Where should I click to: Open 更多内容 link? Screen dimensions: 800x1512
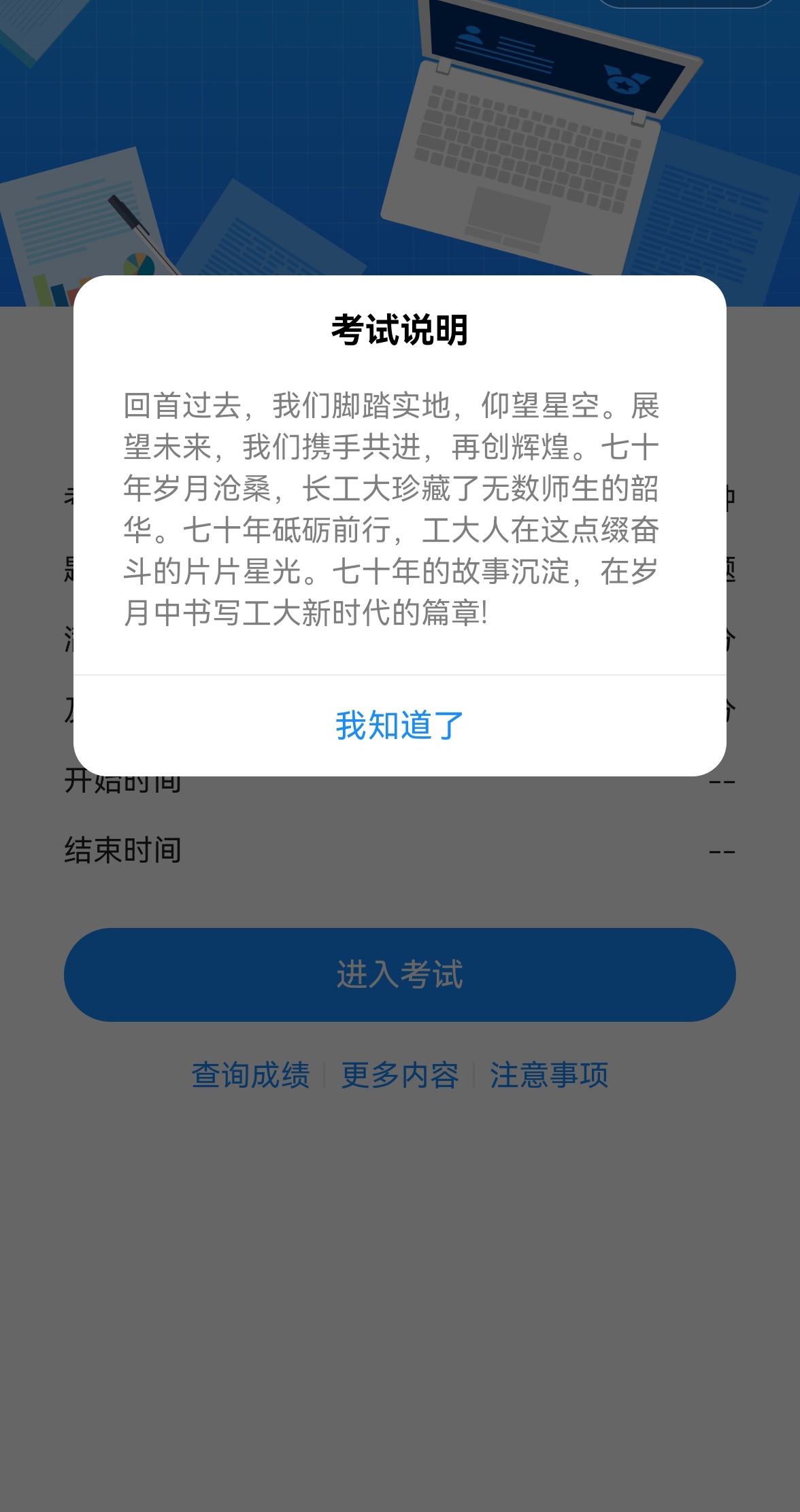399,1075
